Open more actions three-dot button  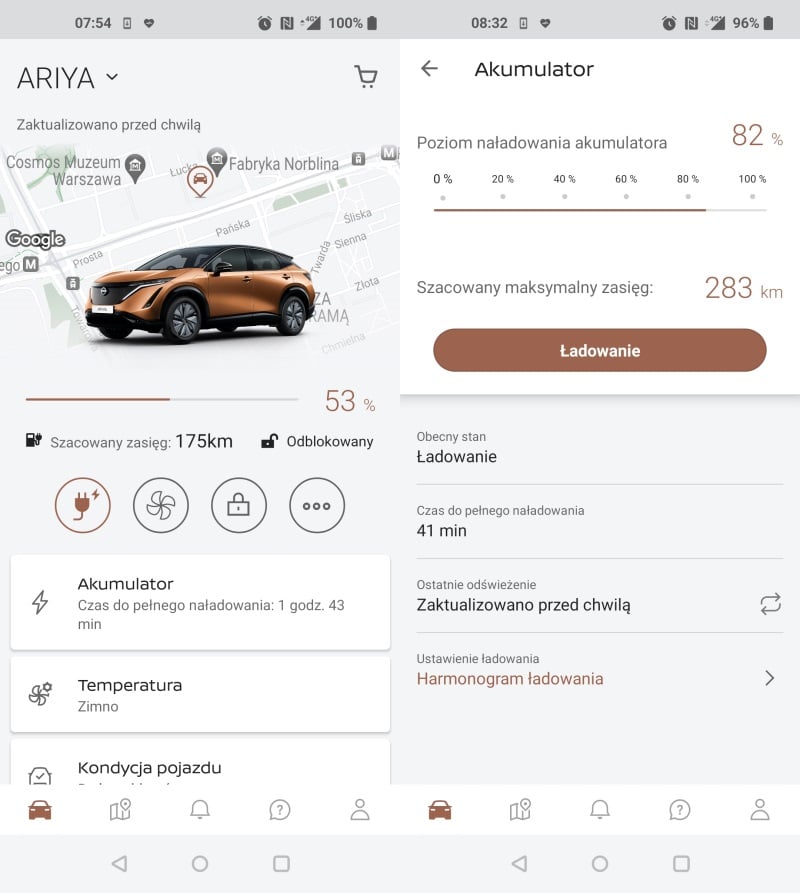317,506
